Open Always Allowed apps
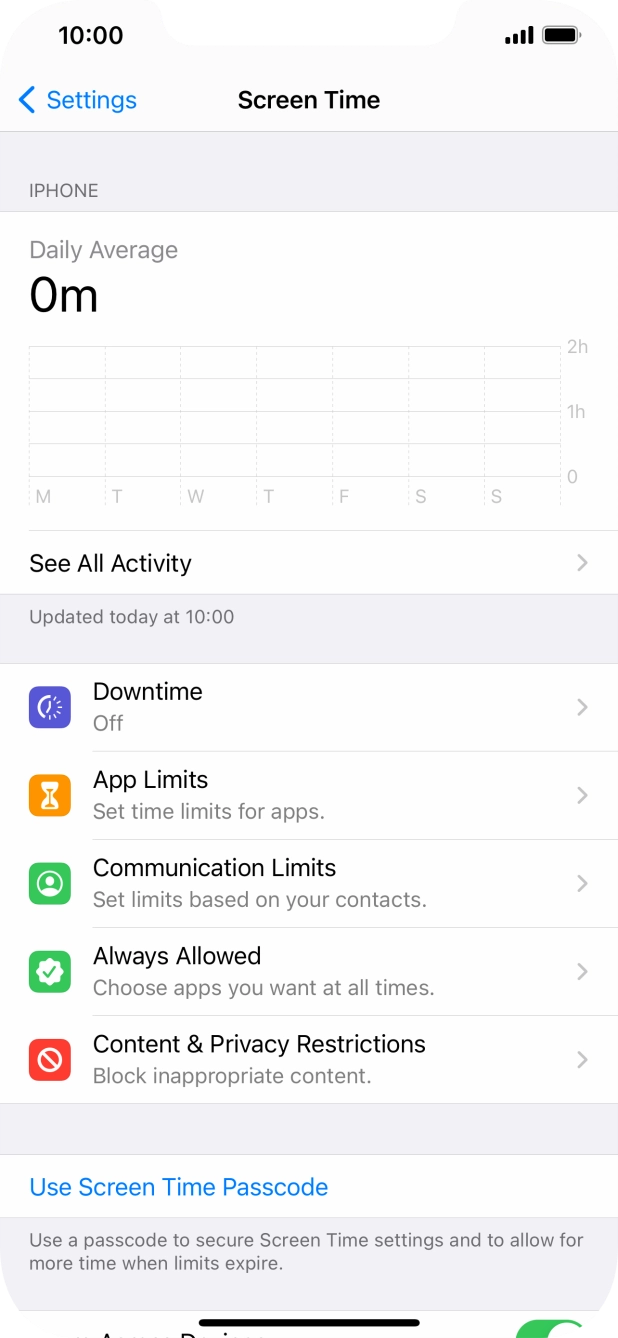 point(308,971)
